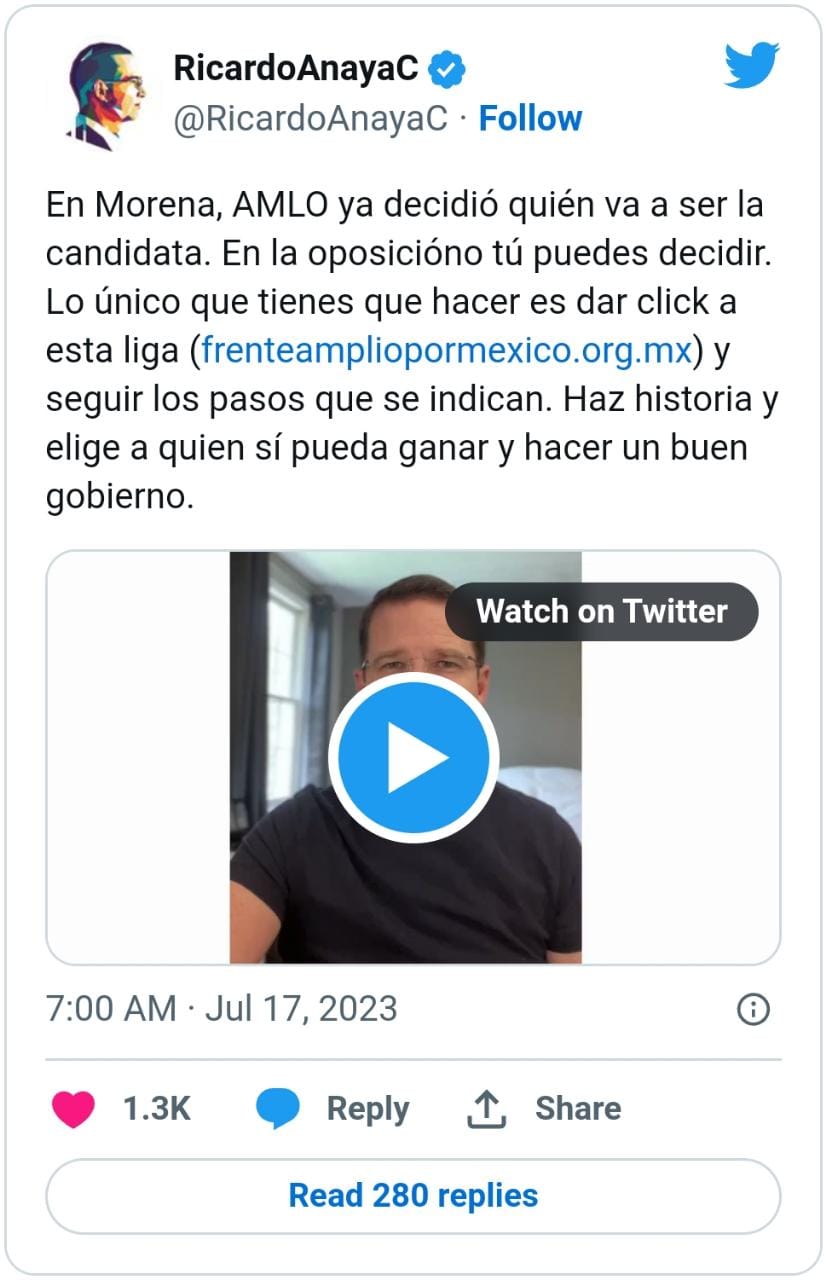Share this tweet
The image size is (826, 1280).
click(545, 1108)
